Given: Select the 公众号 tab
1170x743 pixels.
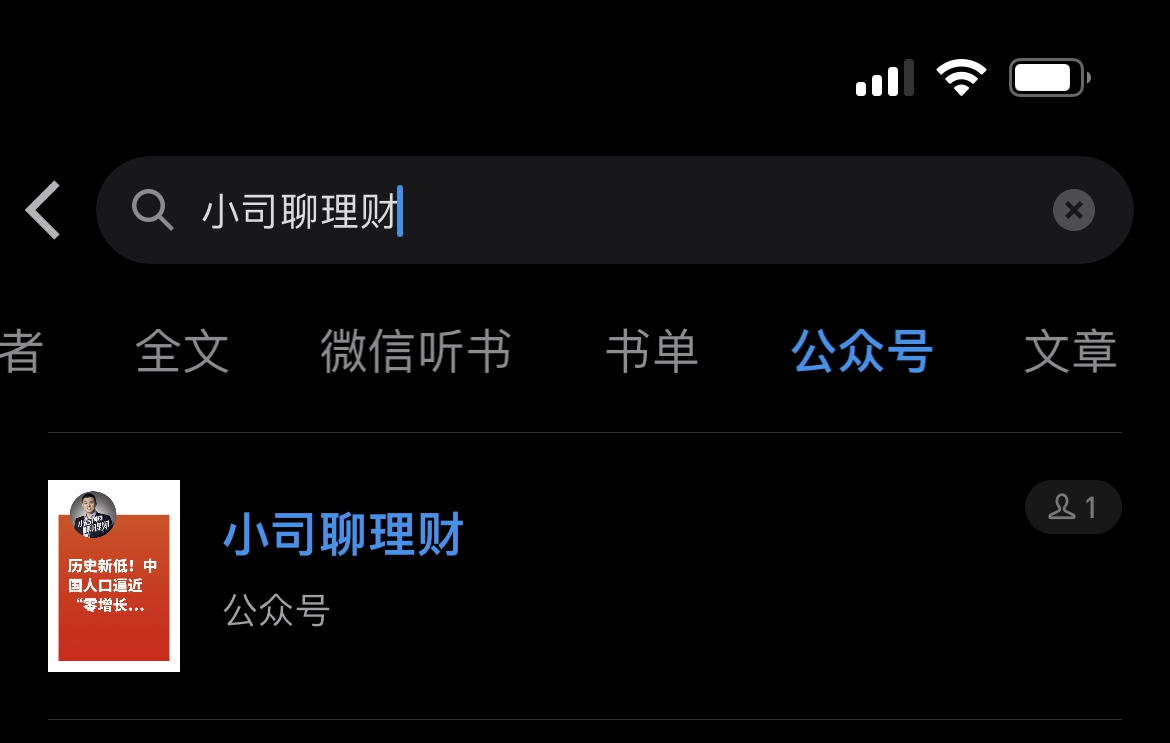Looking at the screenshot, I should [862, 352].
